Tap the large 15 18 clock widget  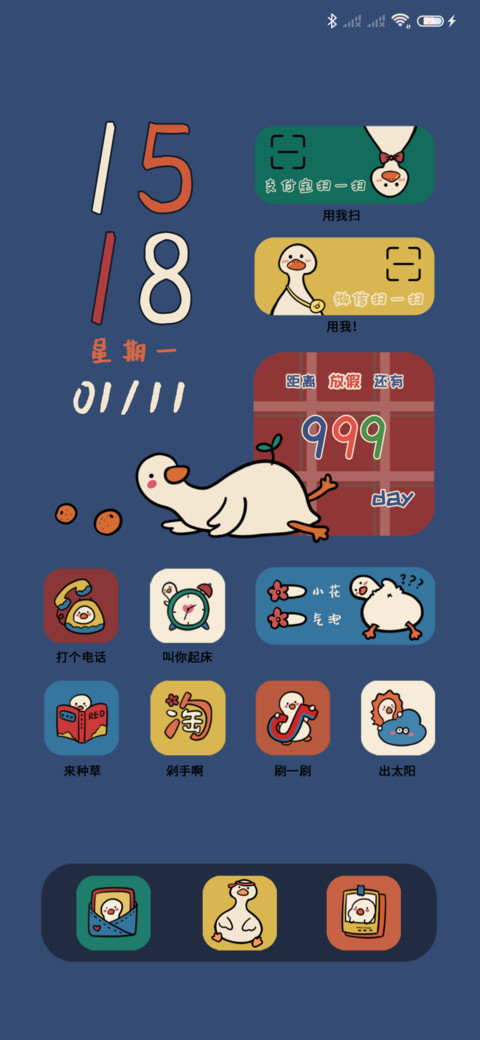pos(142,222)
